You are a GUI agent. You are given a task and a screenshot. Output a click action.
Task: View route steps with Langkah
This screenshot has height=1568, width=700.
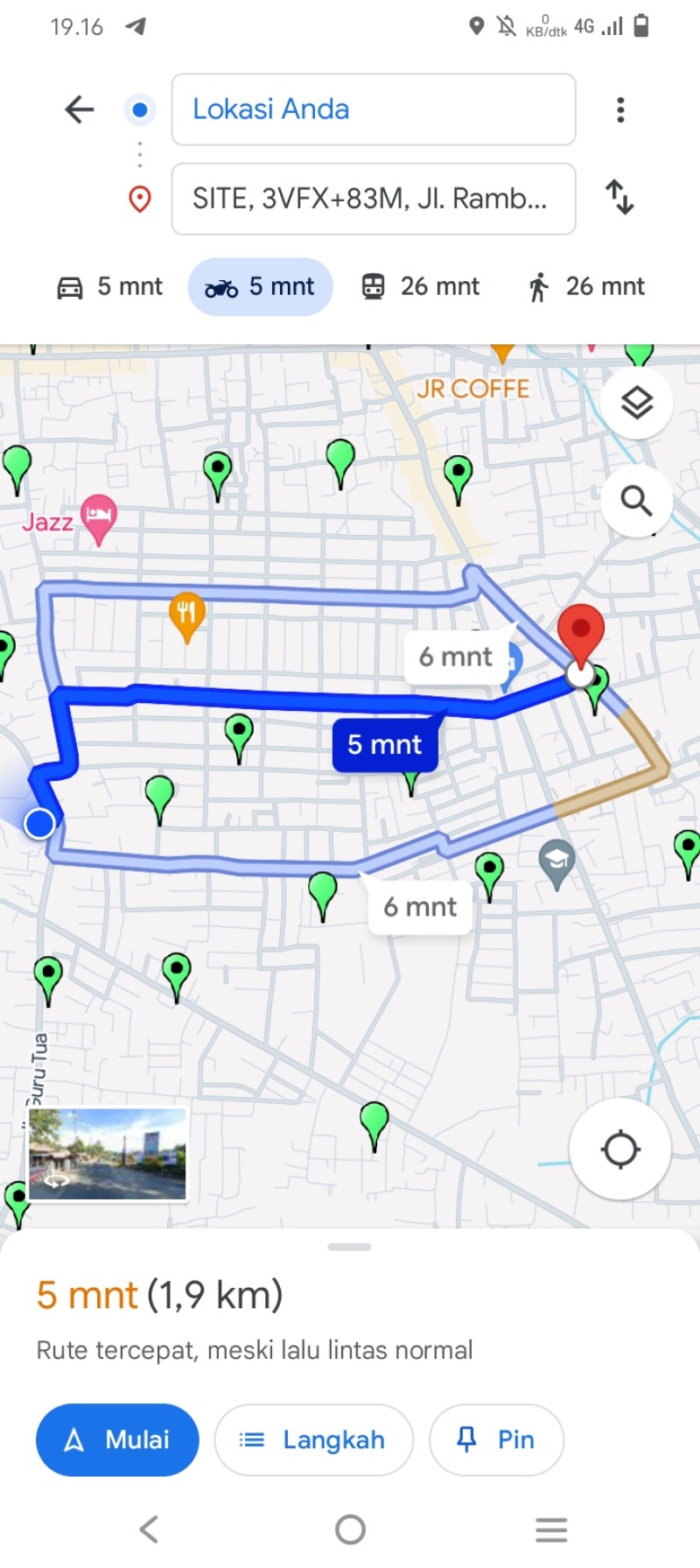(313, 1440)
